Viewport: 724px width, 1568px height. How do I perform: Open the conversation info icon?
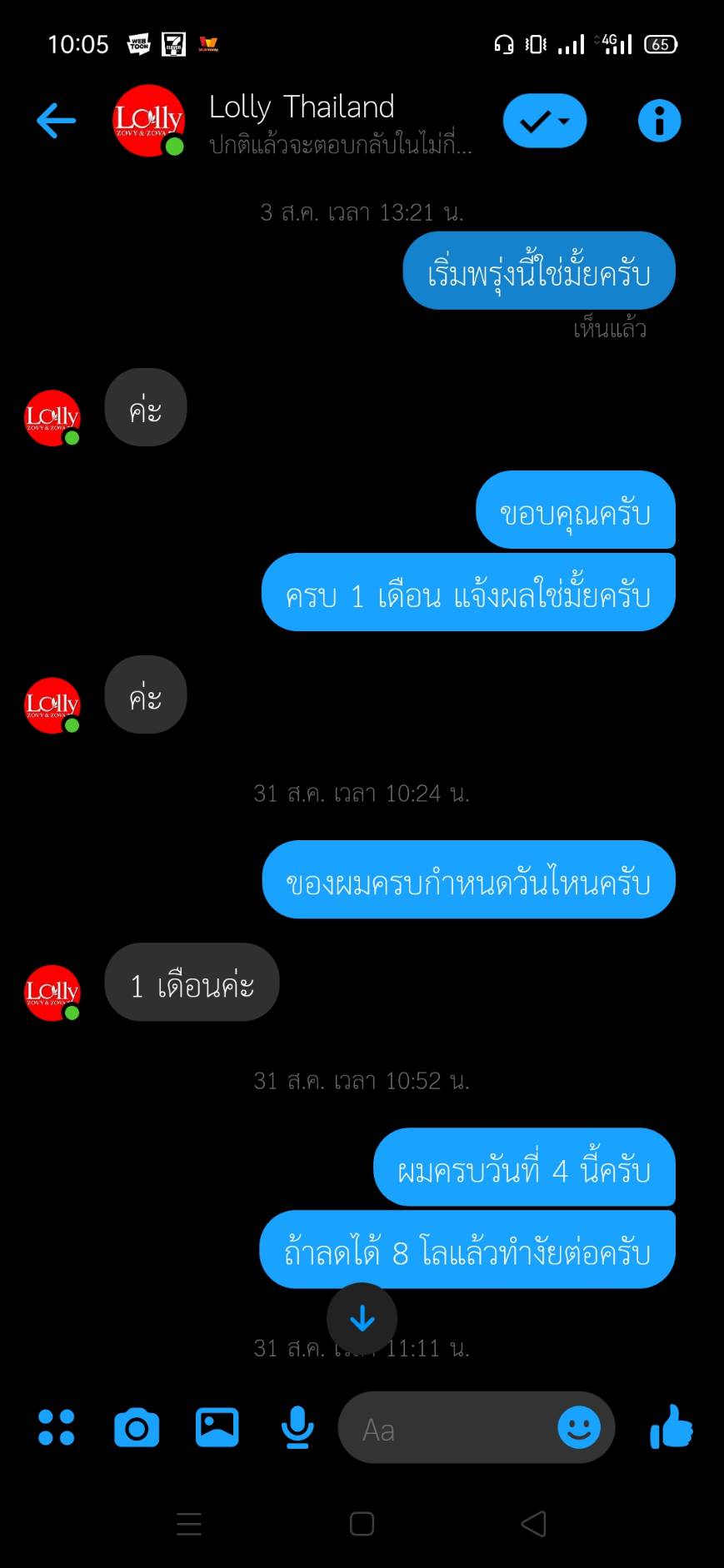point(659,122)
